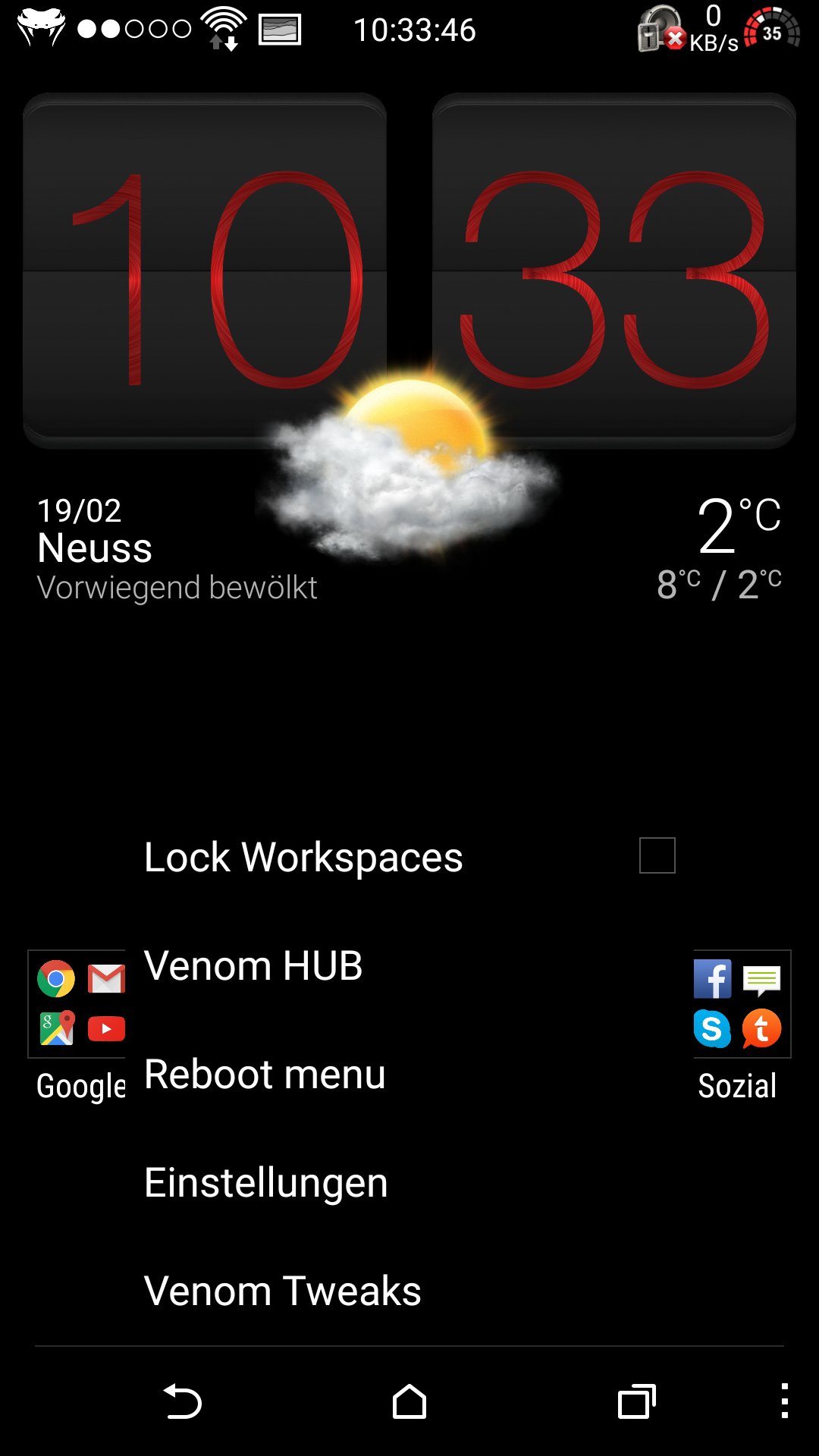Open Venom HUB

tap(409, 965)
